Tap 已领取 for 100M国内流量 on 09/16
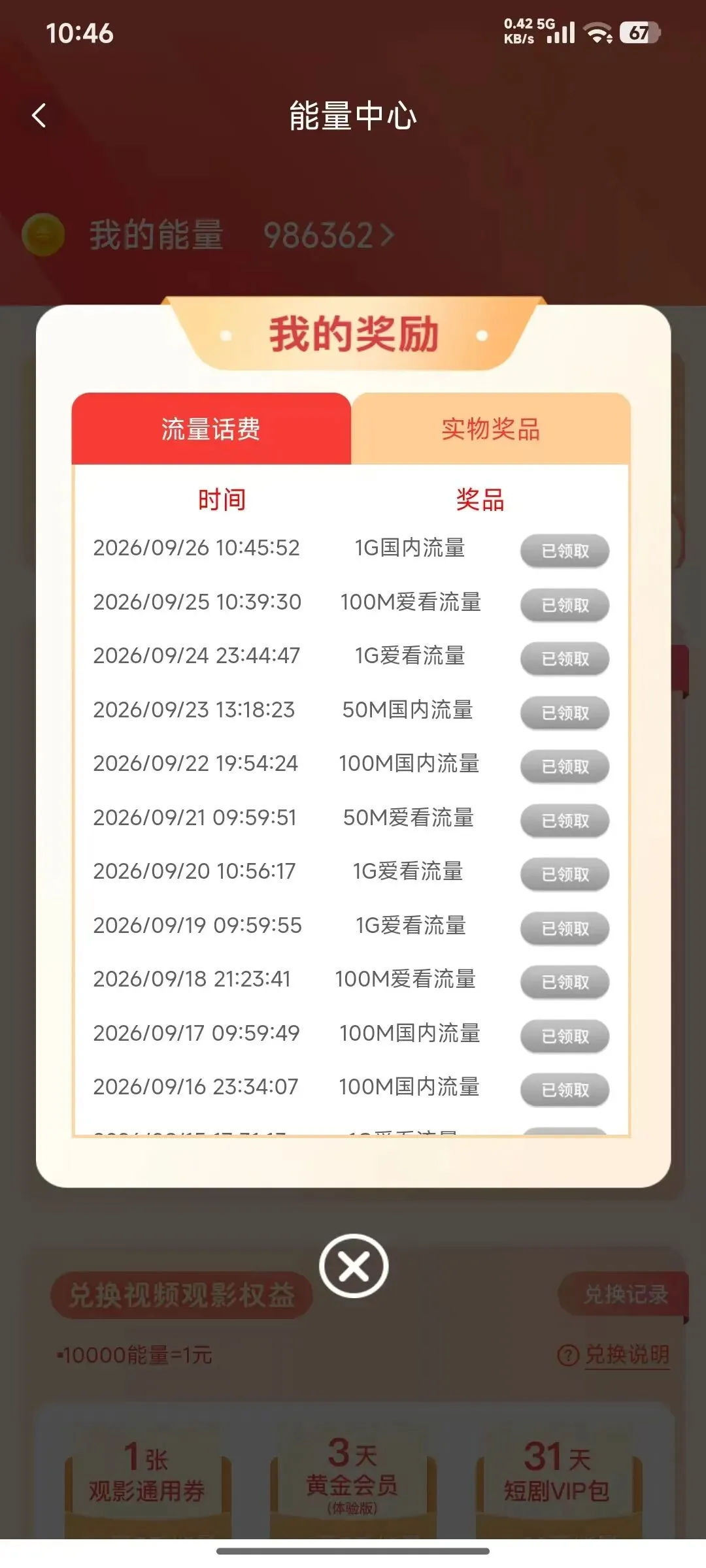 (565, 1090)
